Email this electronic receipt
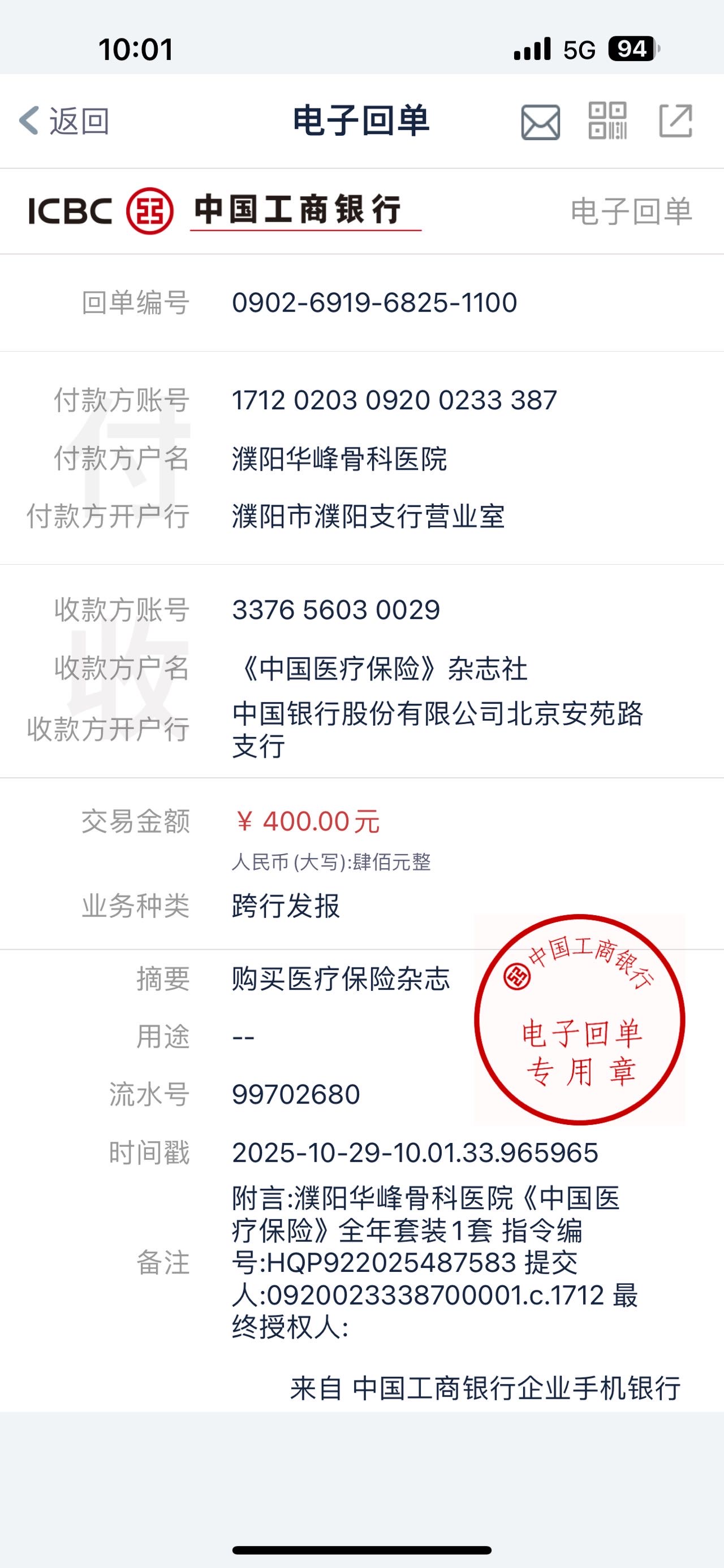Viewport: 724px width, 1568px height. coord(540,122)
